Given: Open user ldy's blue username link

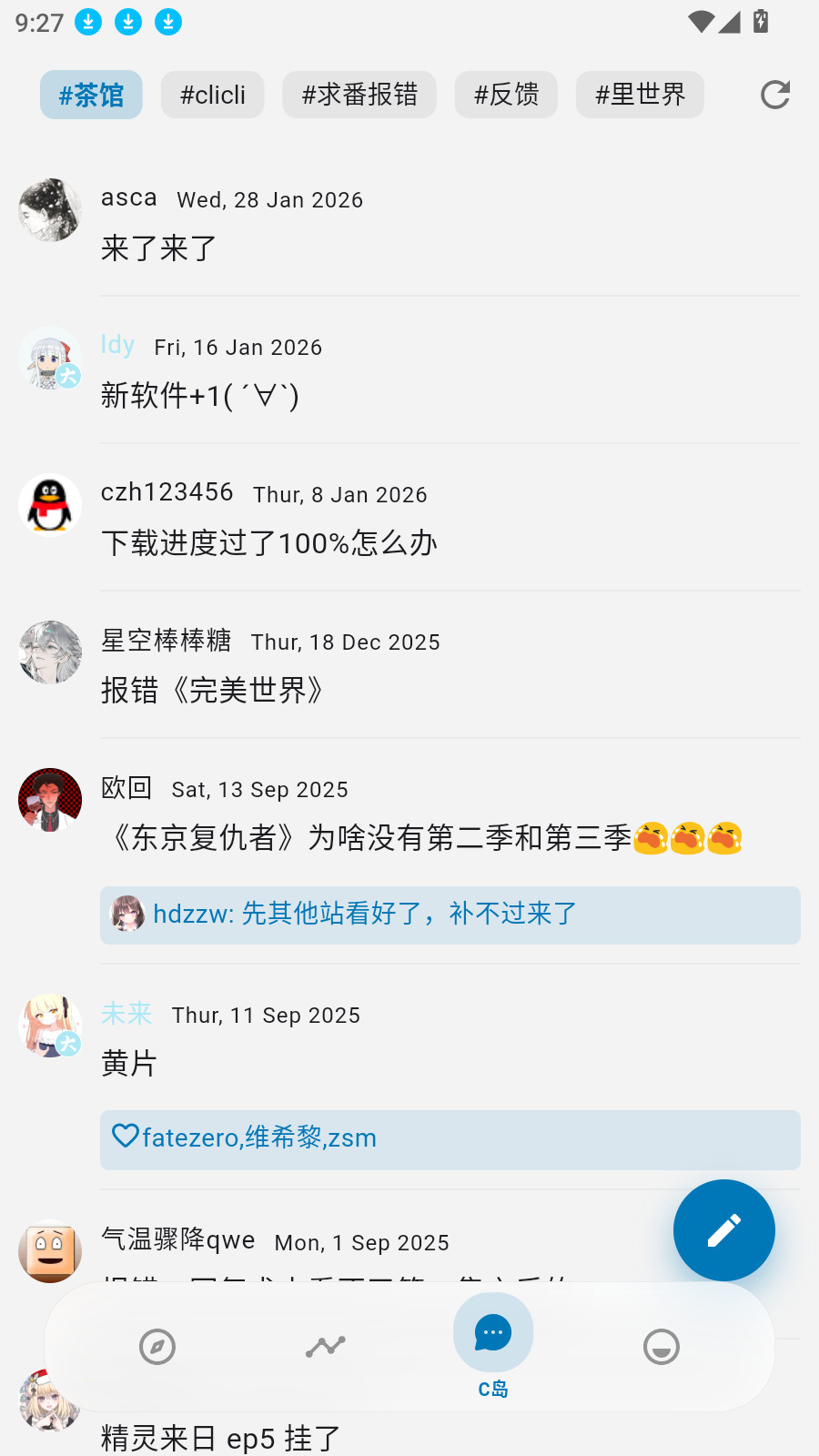Looking at the screenshot, I should tap(117, 345).
